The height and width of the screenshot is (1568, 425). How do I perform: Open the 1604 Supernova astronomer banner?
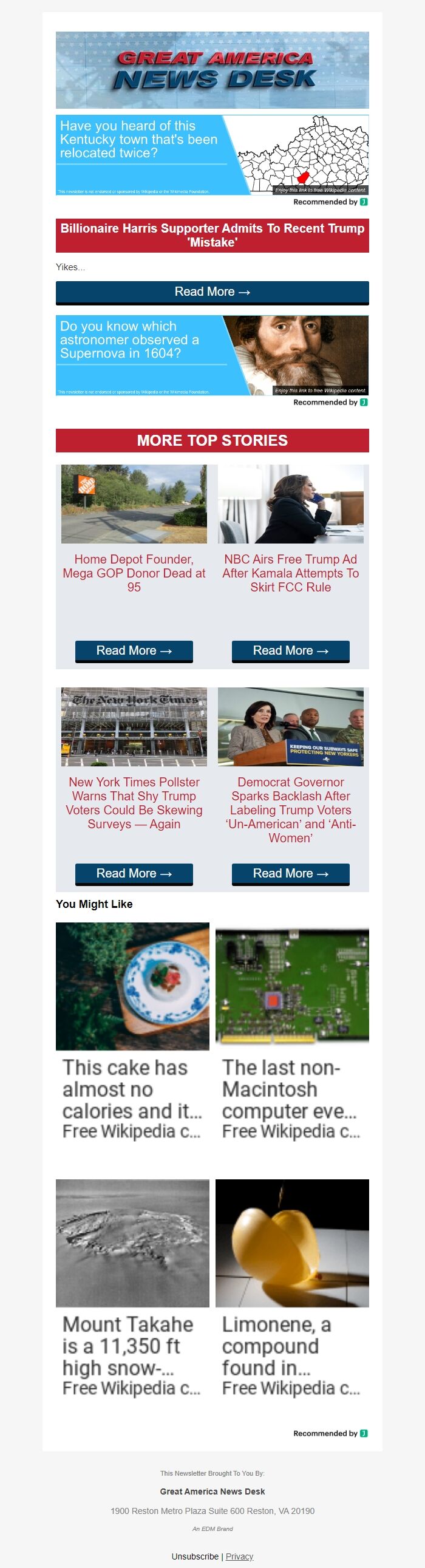tap(212, 355)
